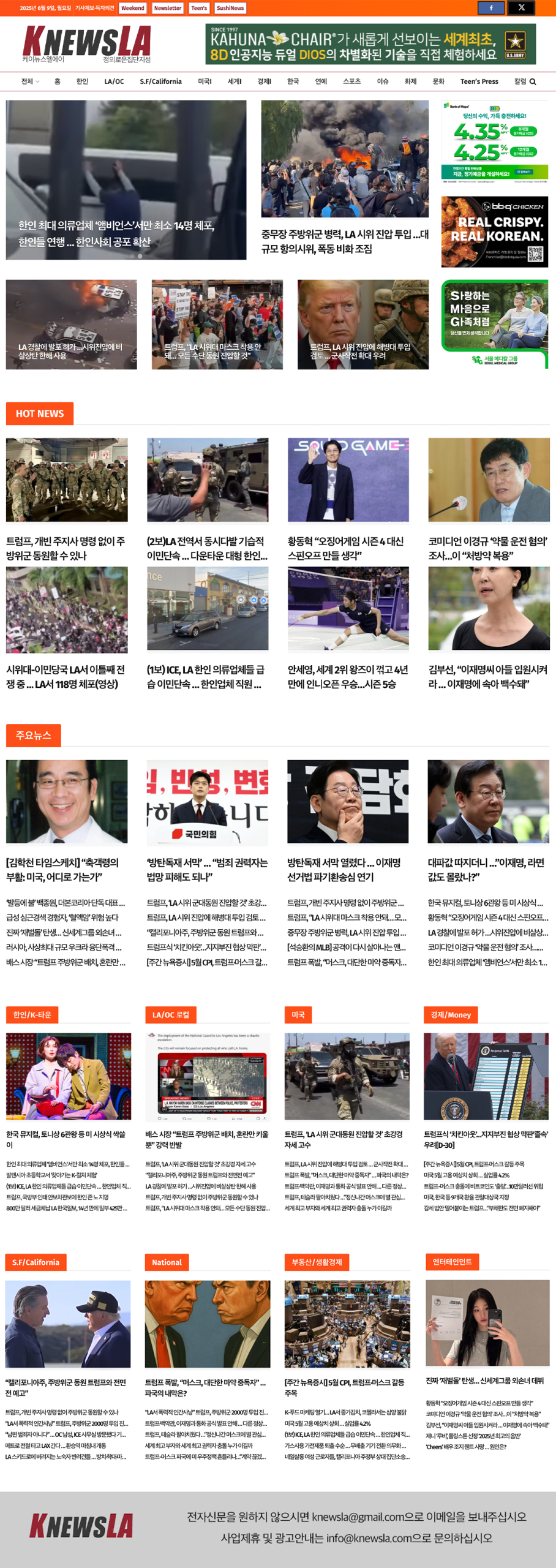This screenshot has width=556, height=1568.
Task: Open the Squid Game 황동혁 article
Action: 346,548
